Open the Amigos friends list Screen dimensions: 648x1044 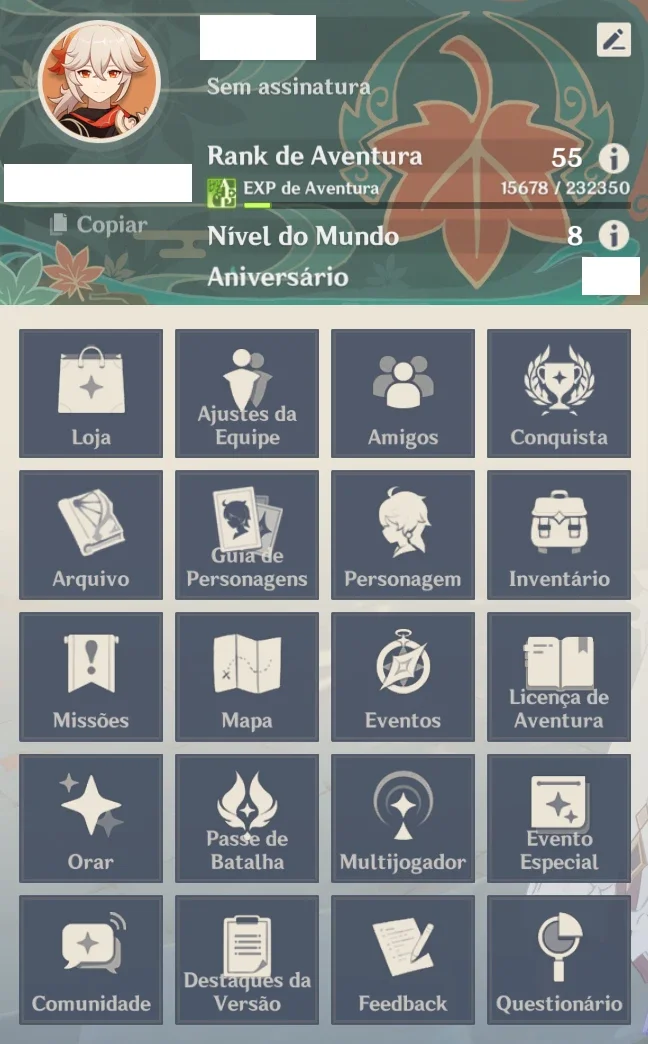point(403,393)
